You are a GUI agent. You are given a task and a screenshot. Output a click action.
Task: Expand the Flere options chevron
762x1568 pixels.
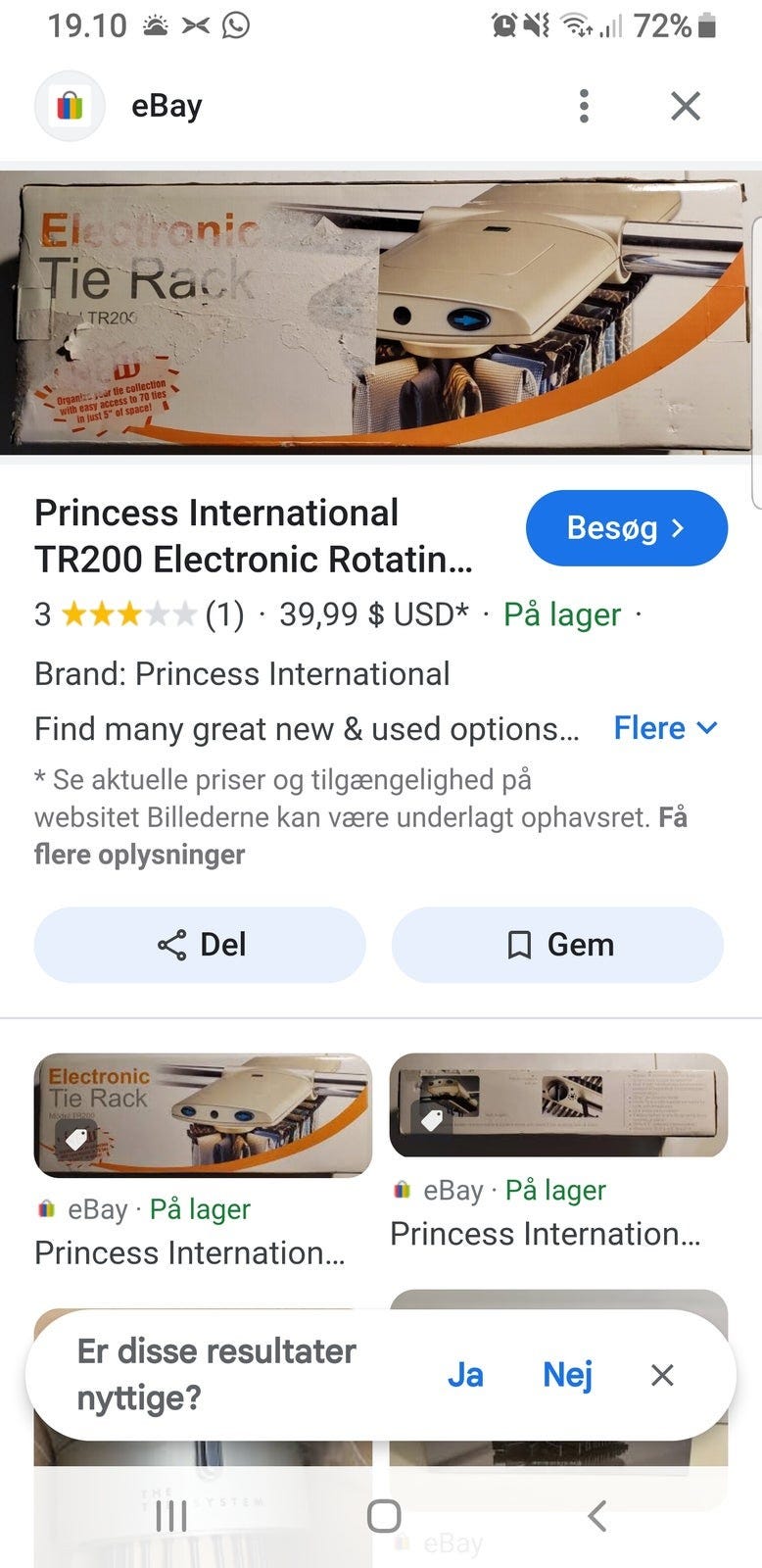coord(707,728)
